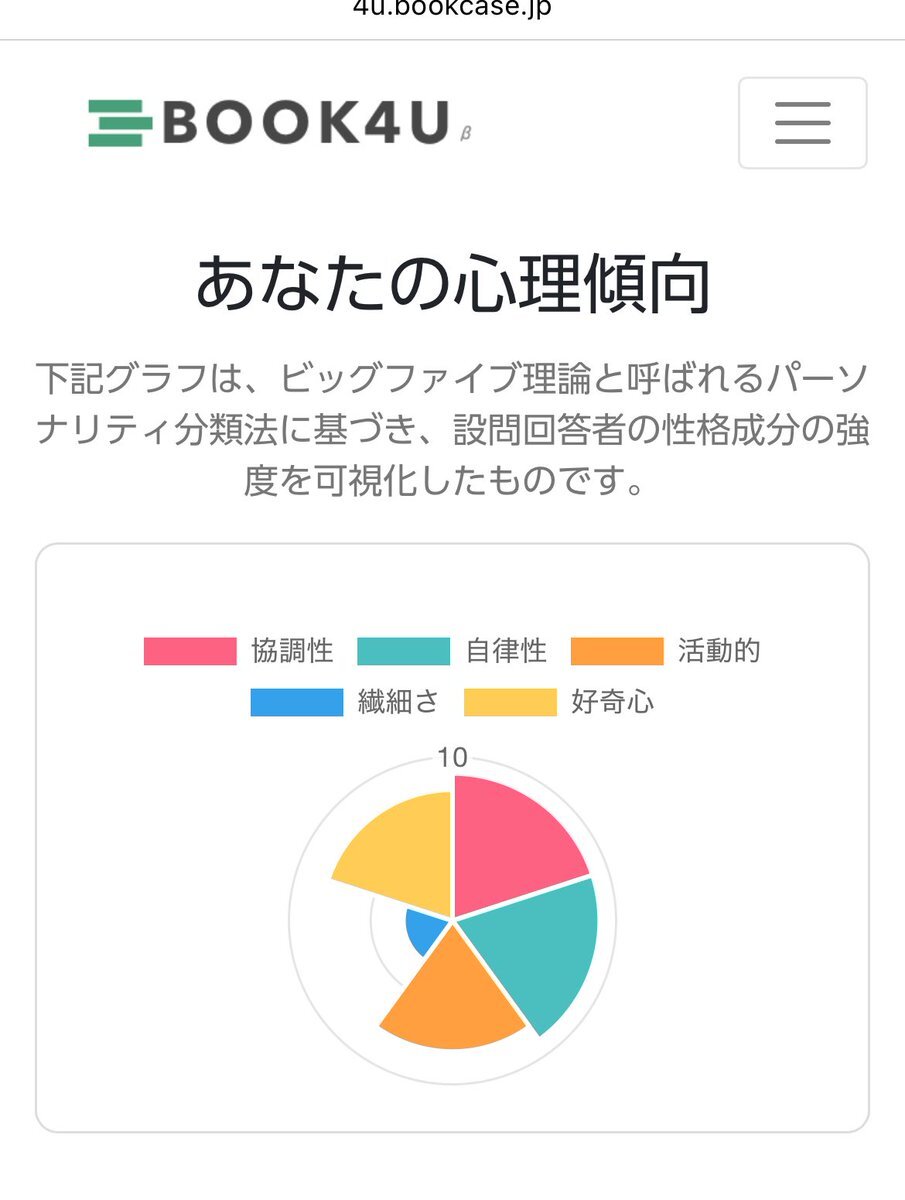Tap the BOOK4U logo to go home

(279, 123)
